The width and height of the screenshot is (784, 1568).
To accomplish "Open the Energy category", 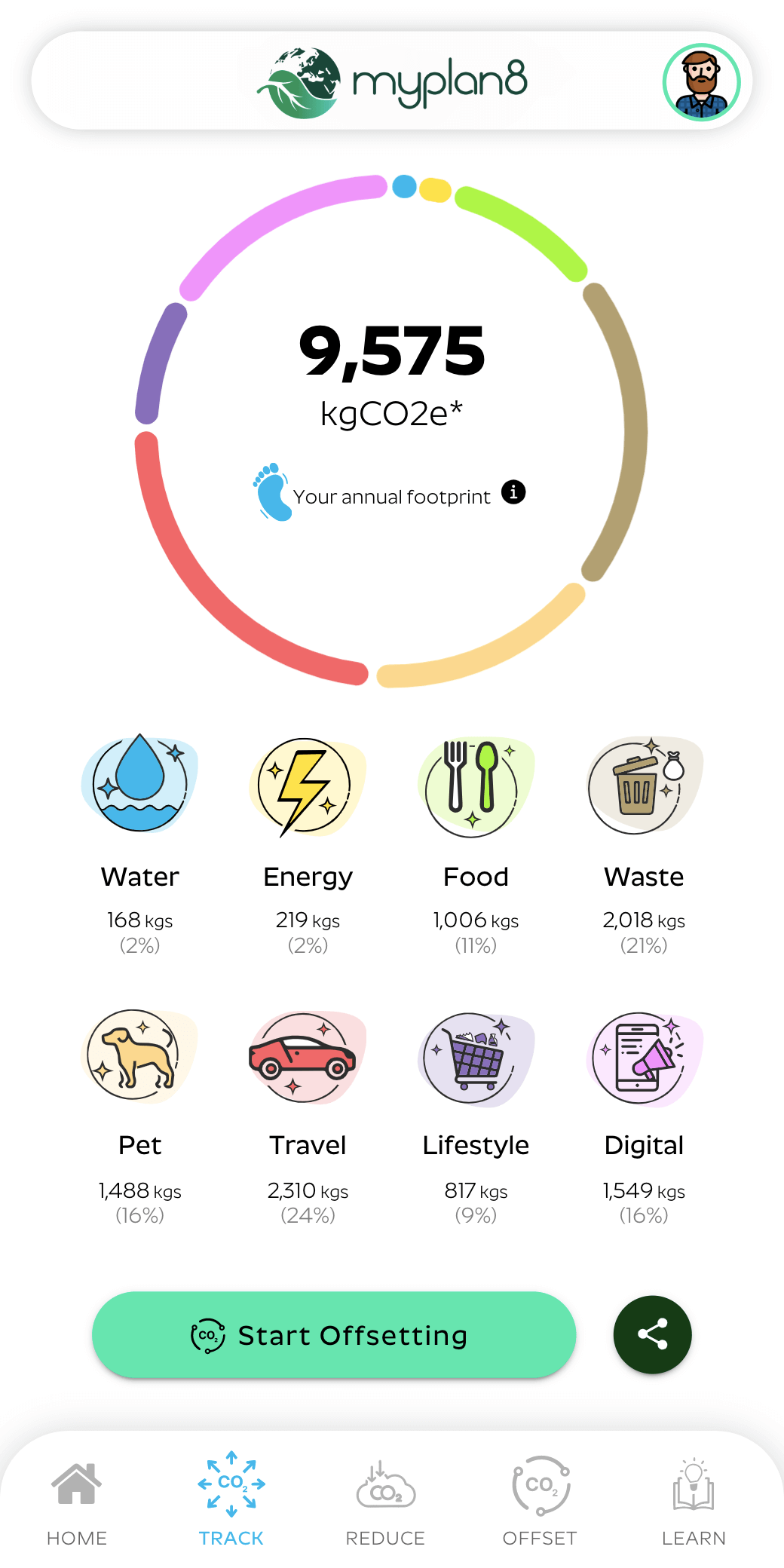I will tap(308, 786).
